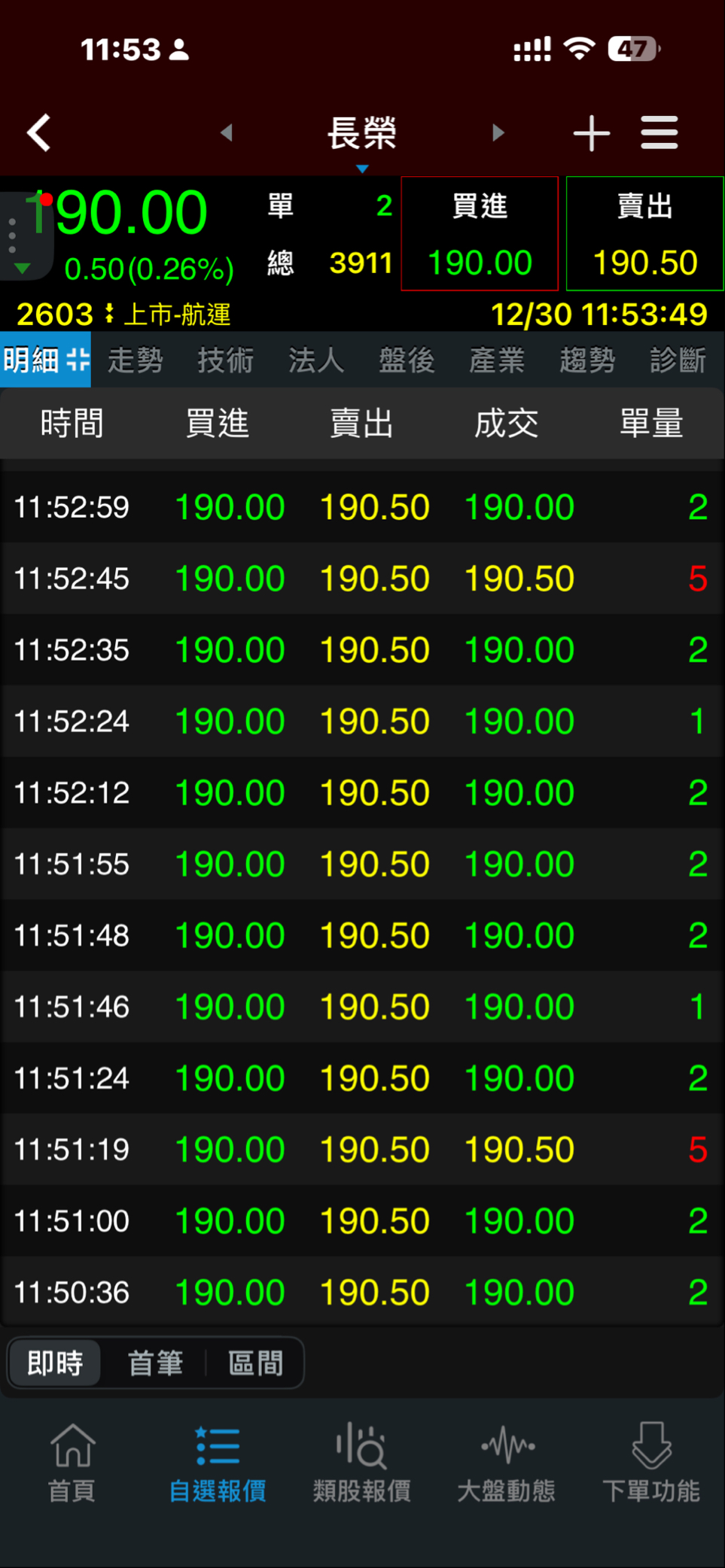Switch to the 區間 segment

point(255,1363)
